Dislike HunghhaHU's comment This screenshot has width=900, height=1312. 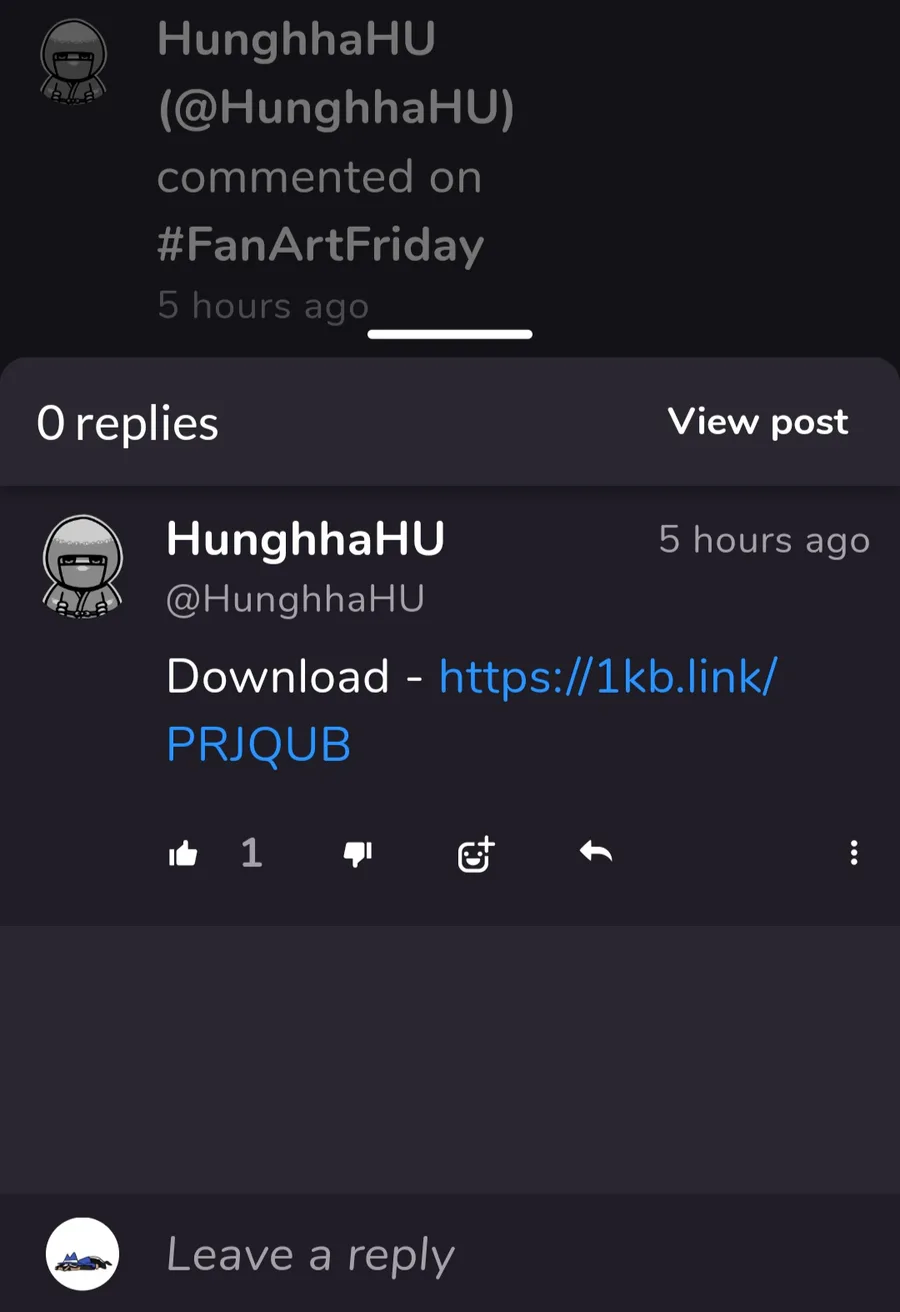tap(357, 853)
